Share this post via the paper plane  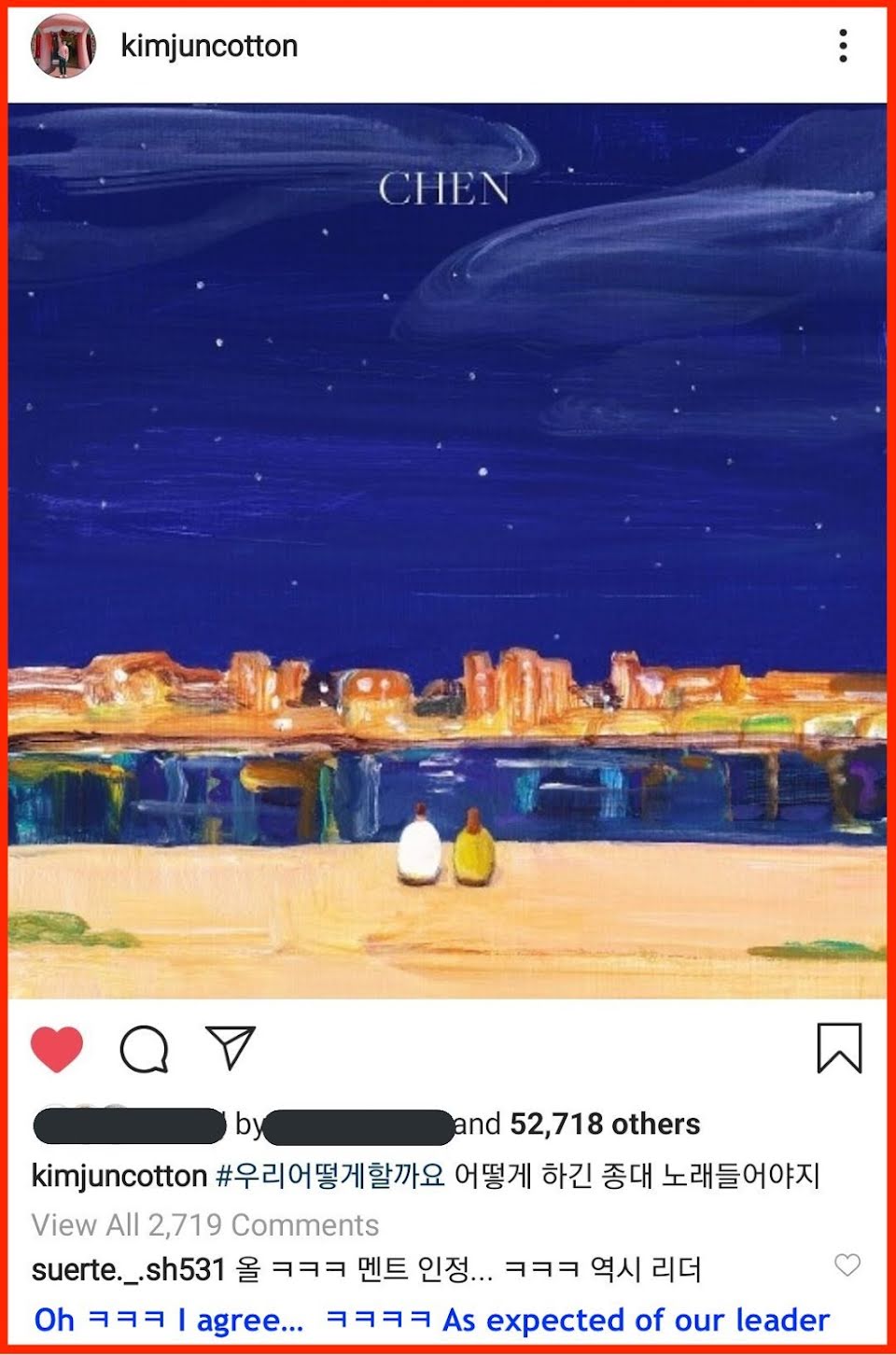[x=230, y=1047]
